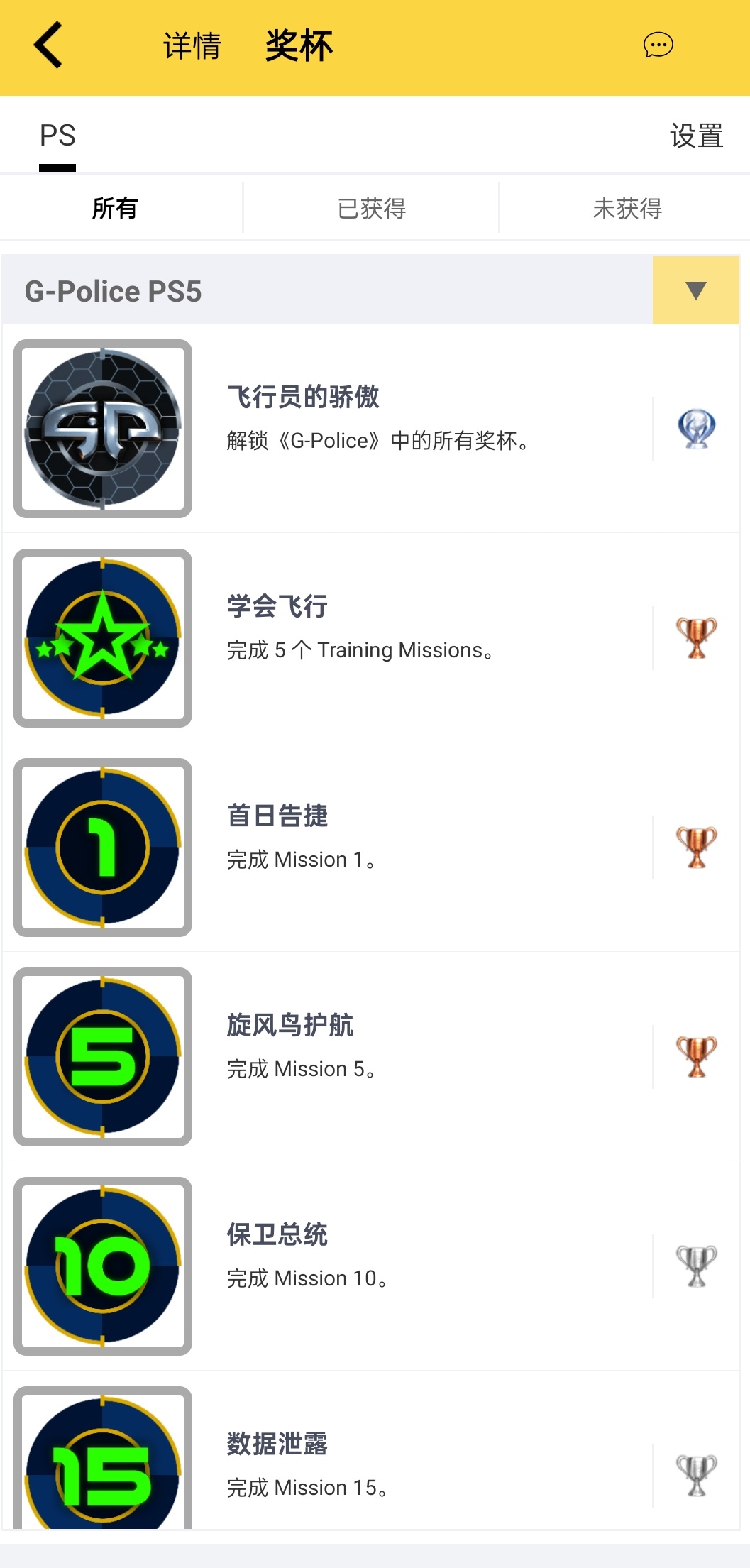The height and width of the screenshot is (1568, 750).
Task: Filter by 已获得 trophies
Action: click(371, 209)
